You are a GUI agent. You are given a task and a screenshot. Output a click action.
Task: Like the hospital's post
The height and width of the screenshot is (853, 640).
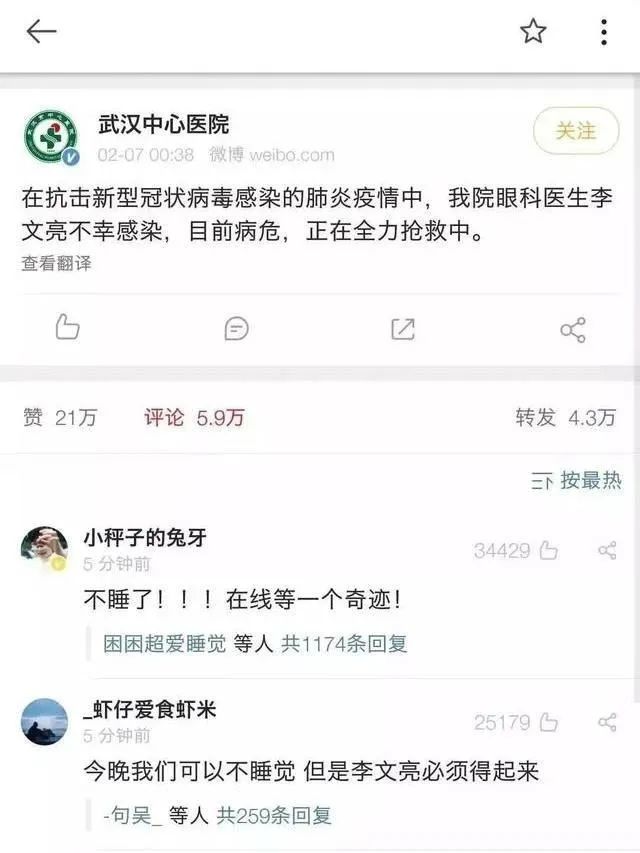(67, 327)
